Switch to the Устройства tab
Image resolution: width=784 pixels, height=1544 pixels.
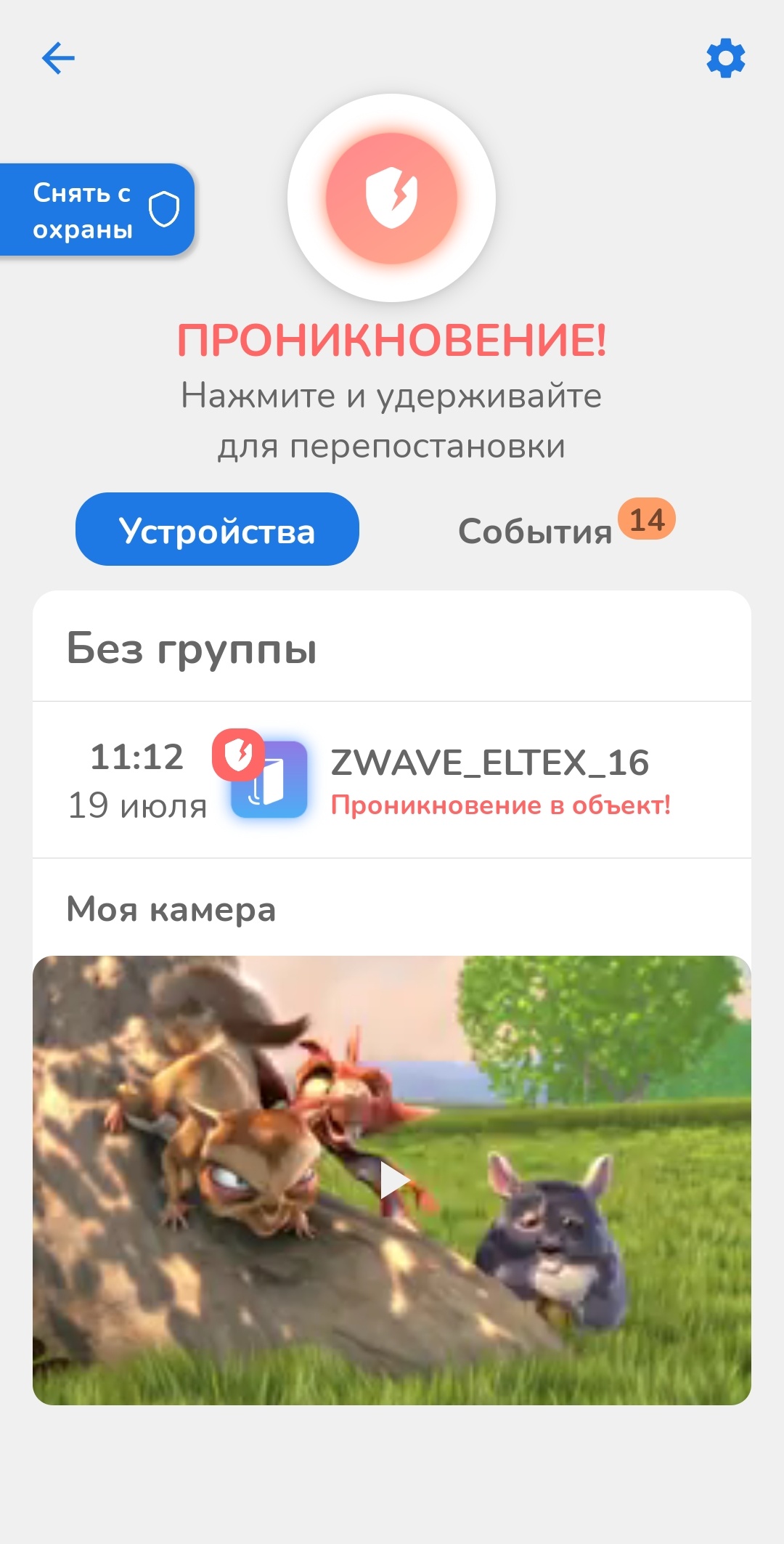(x=217, y=529)
